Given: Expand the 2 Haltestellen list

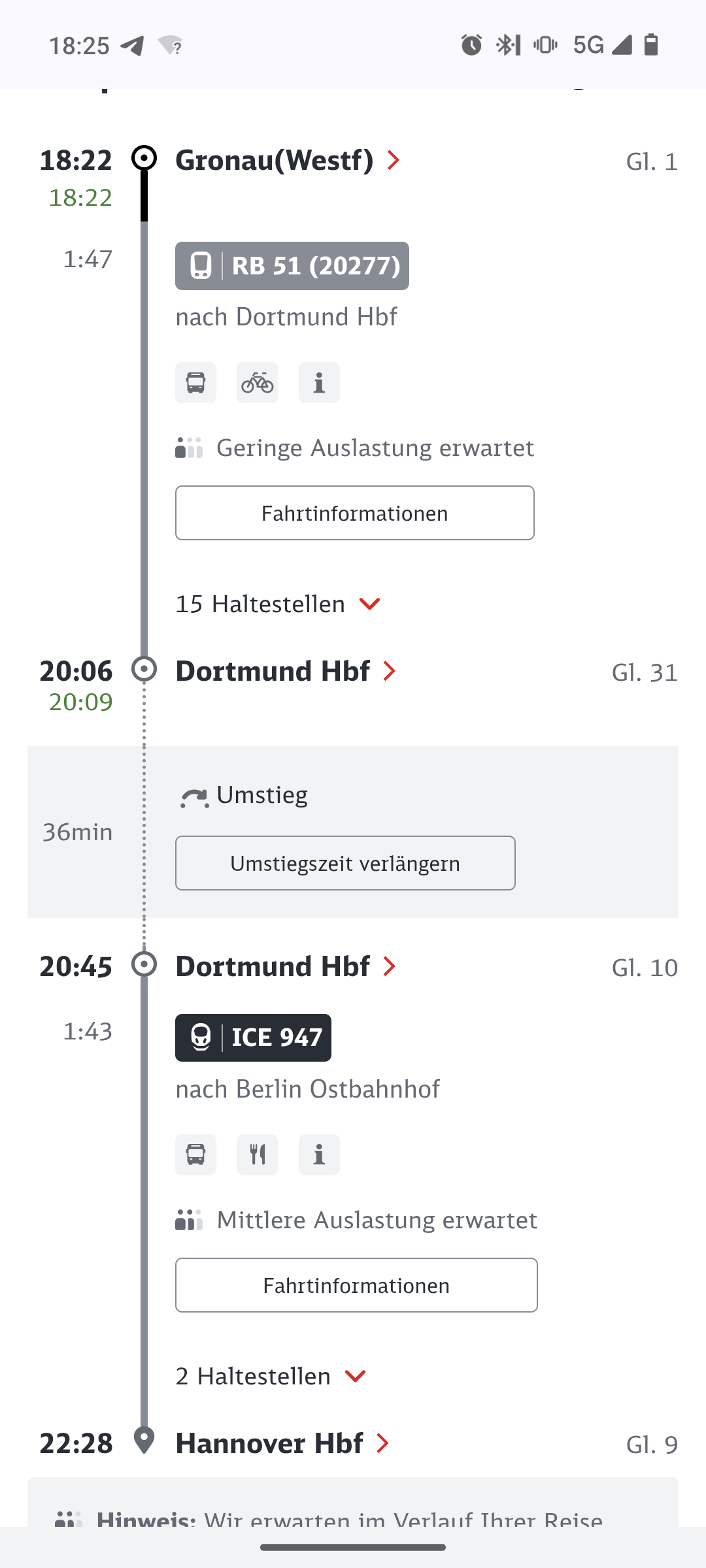Looking at the screenshot, I should [x=271, y=1376].
